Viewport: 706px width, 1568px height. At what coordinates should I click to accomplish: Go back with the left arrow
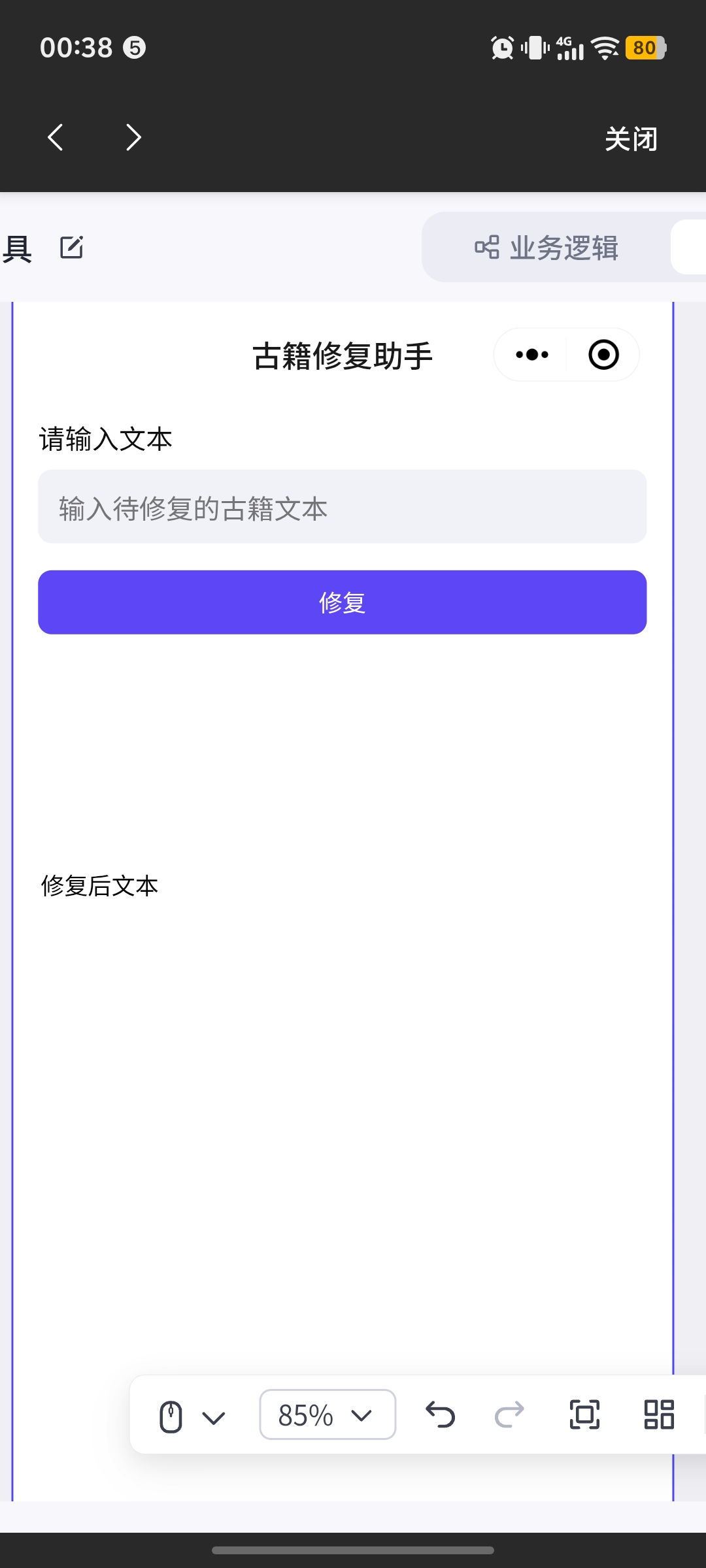[56, 137]
